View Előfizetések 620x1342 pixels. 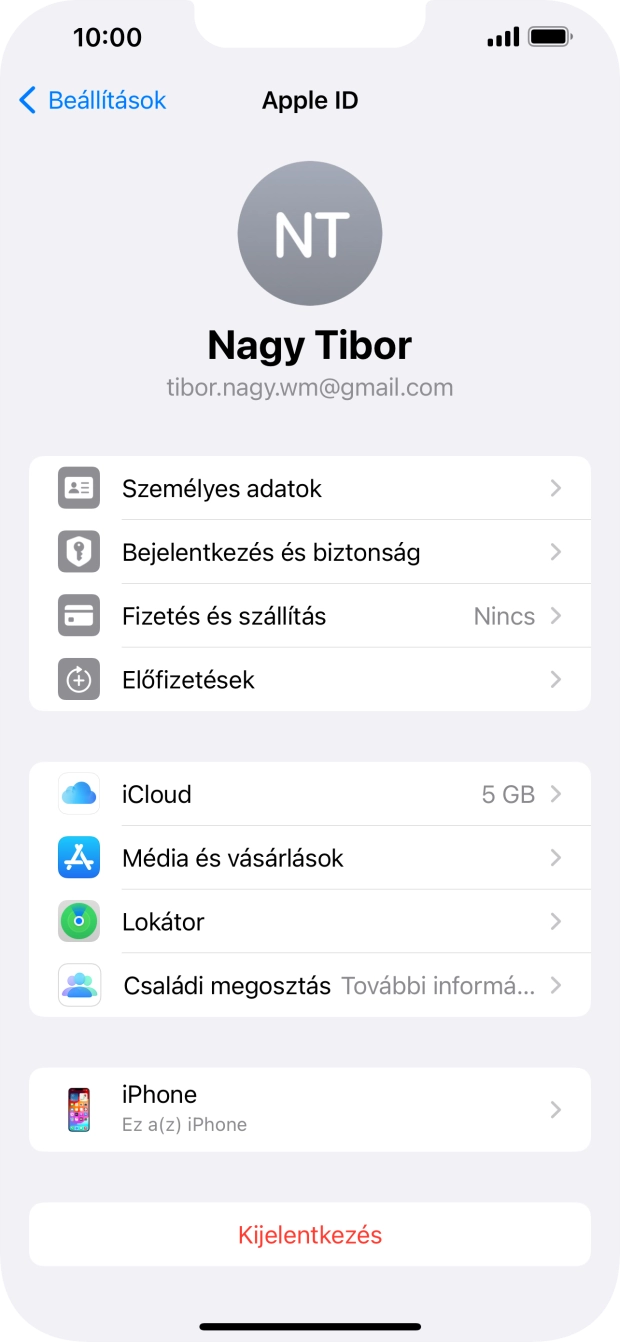pos(310,680)
